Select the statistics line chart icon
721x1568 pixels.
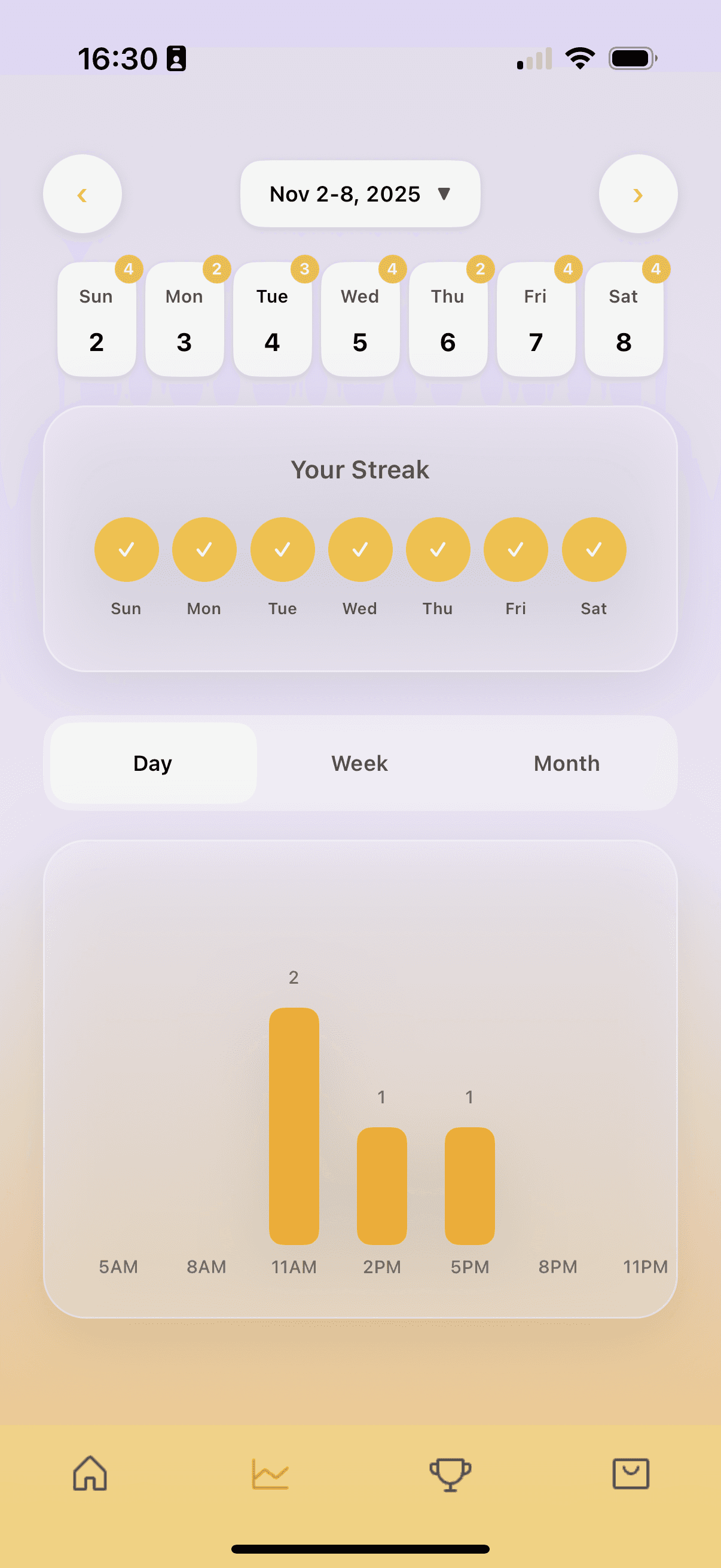tap(270, 1474)
